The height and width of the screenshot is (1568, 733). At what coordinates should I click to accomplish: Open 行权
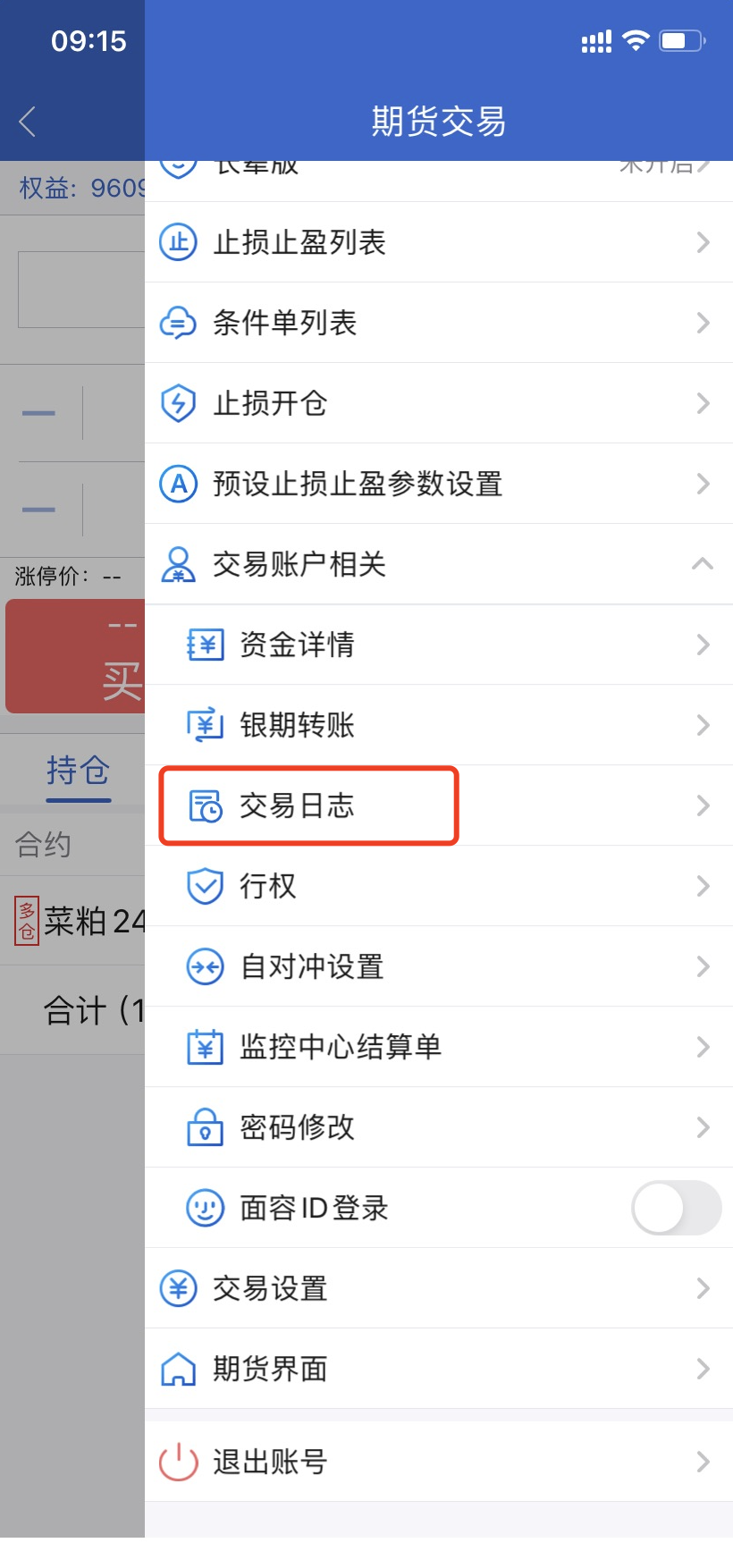438,886
